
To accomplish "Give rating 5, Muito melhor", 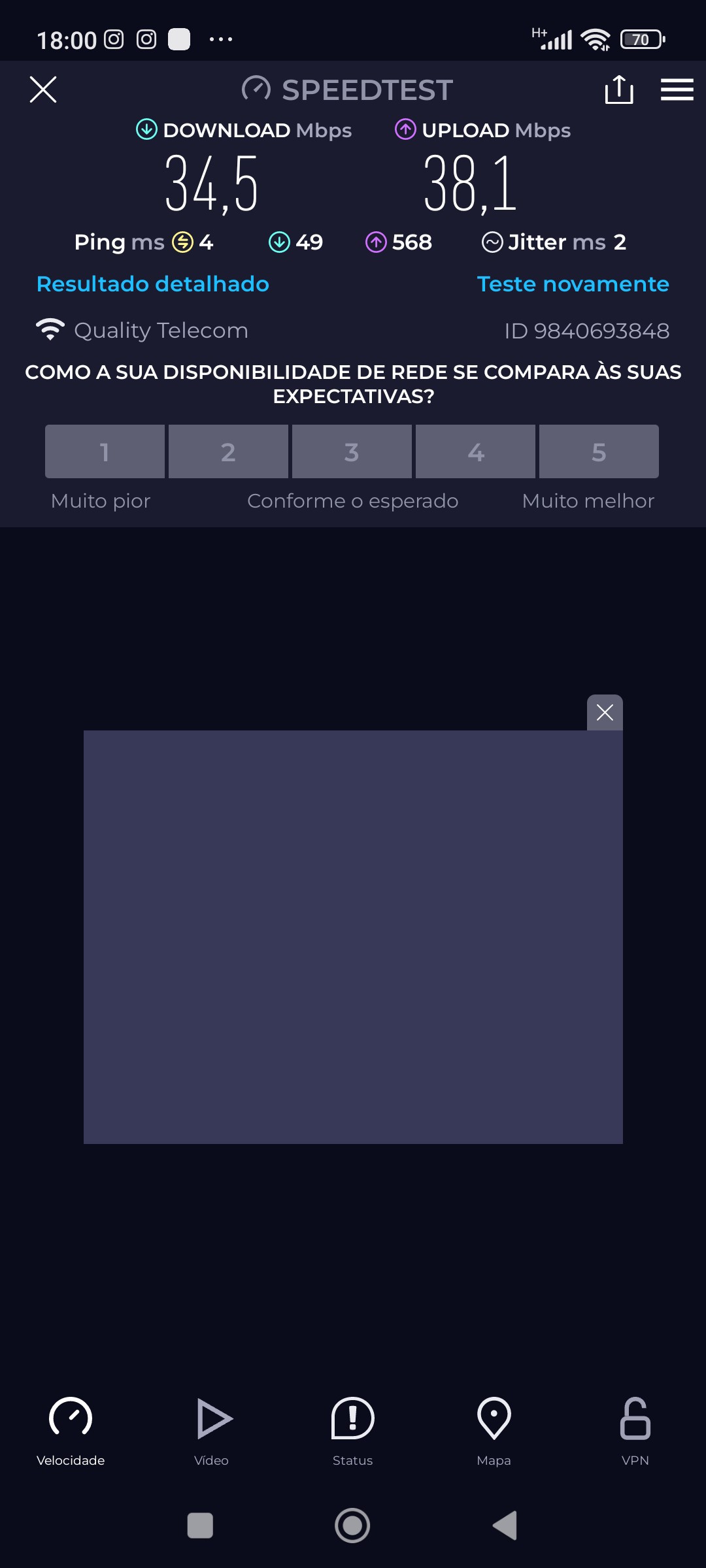I will [x=599, y=451].
